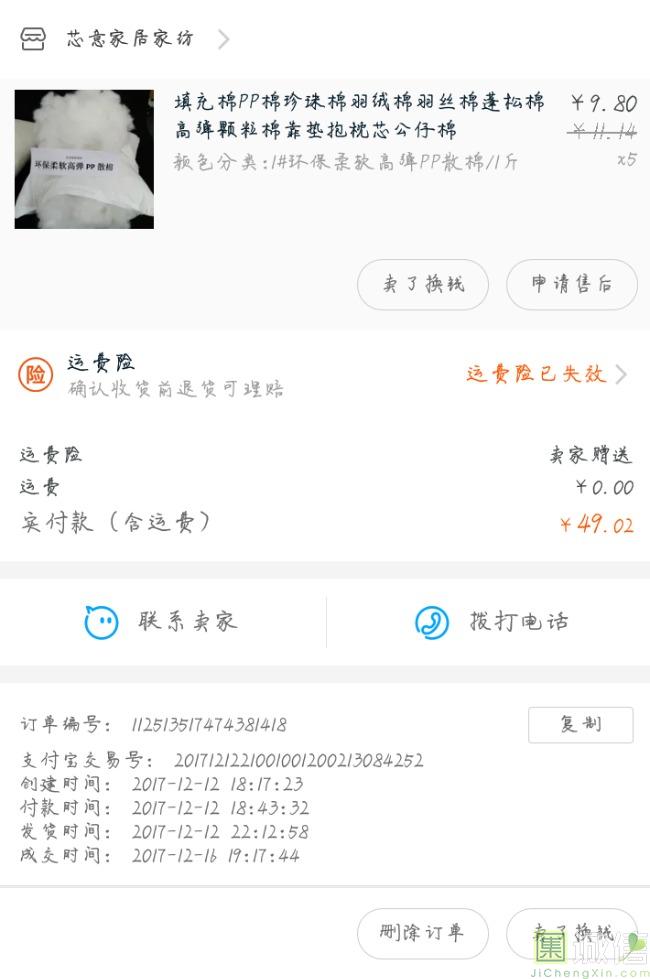Tap 申请售后 to request after-sales service

[x=572, y=285]
